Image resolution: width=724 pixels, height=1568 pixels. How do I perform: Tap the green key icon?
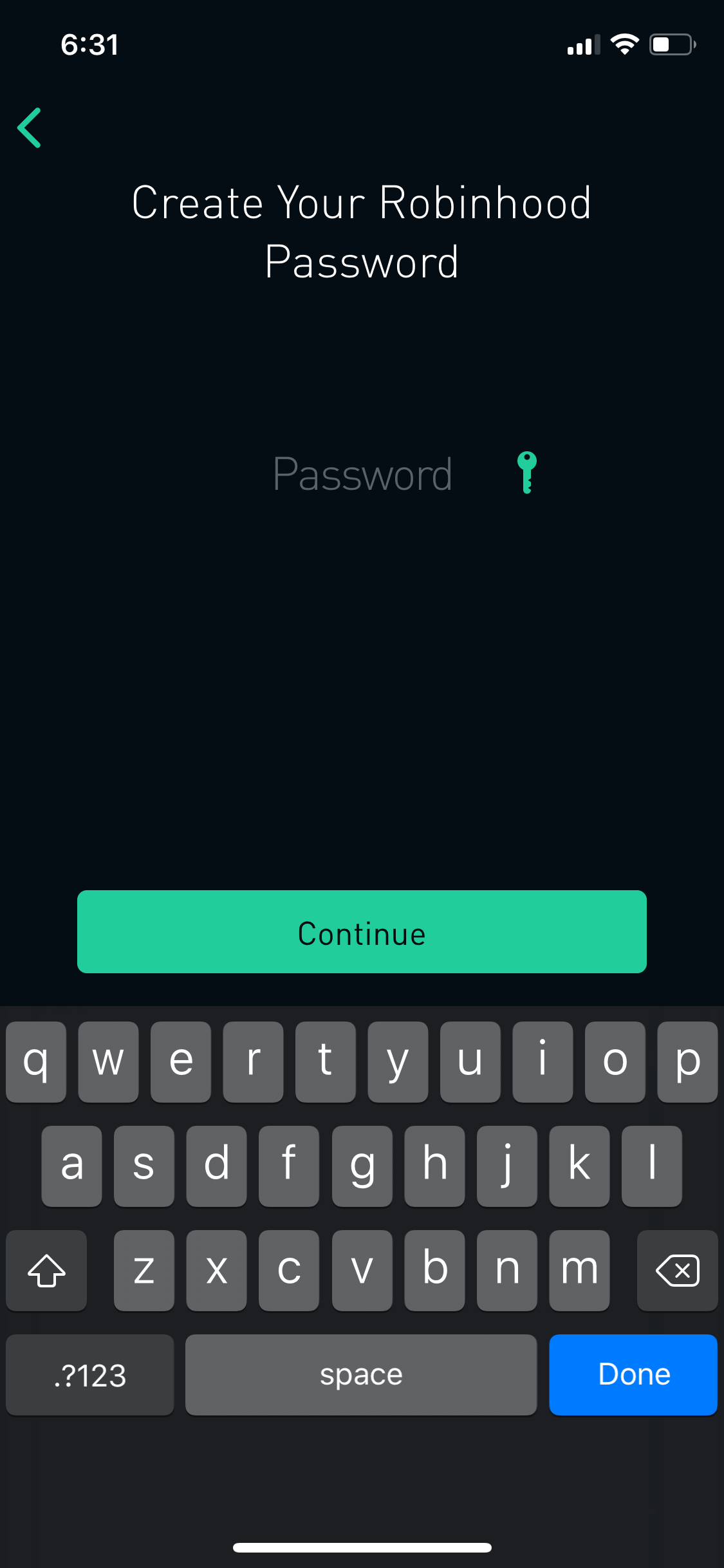pos(527,472)
